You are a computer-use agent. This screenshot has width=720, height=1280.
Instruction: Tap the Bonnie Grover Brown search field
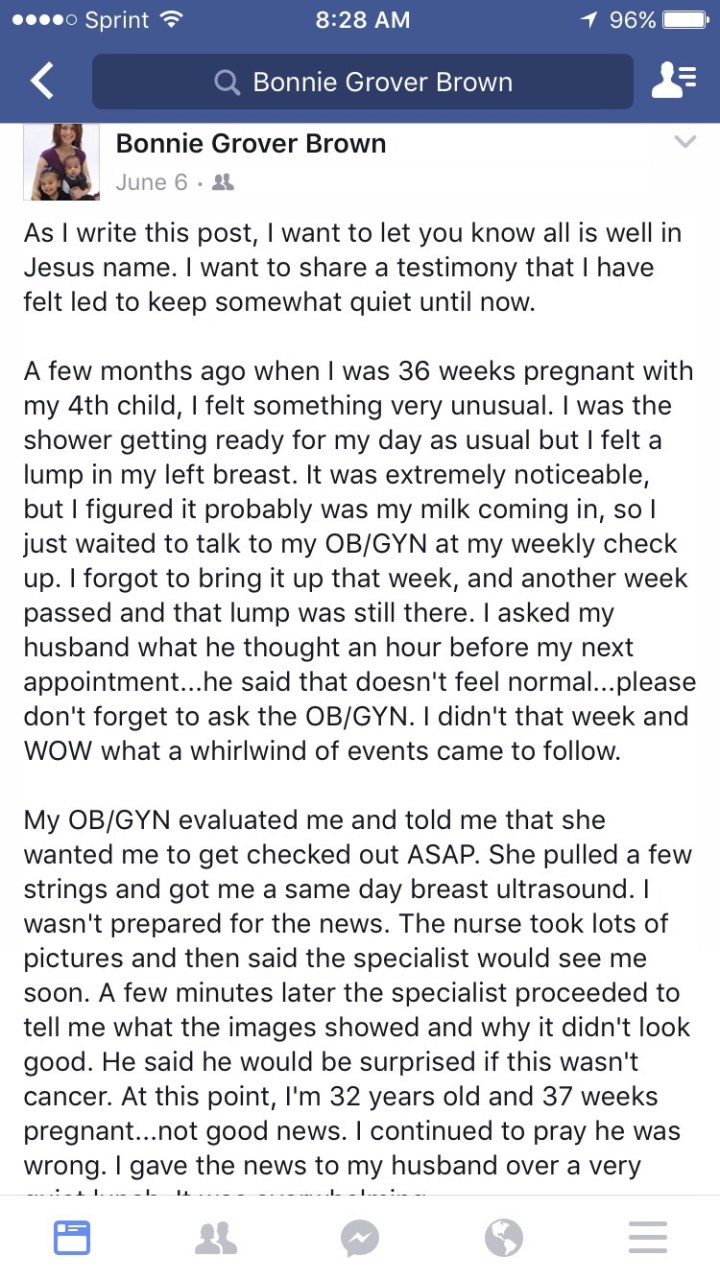(x=362, y=81)
